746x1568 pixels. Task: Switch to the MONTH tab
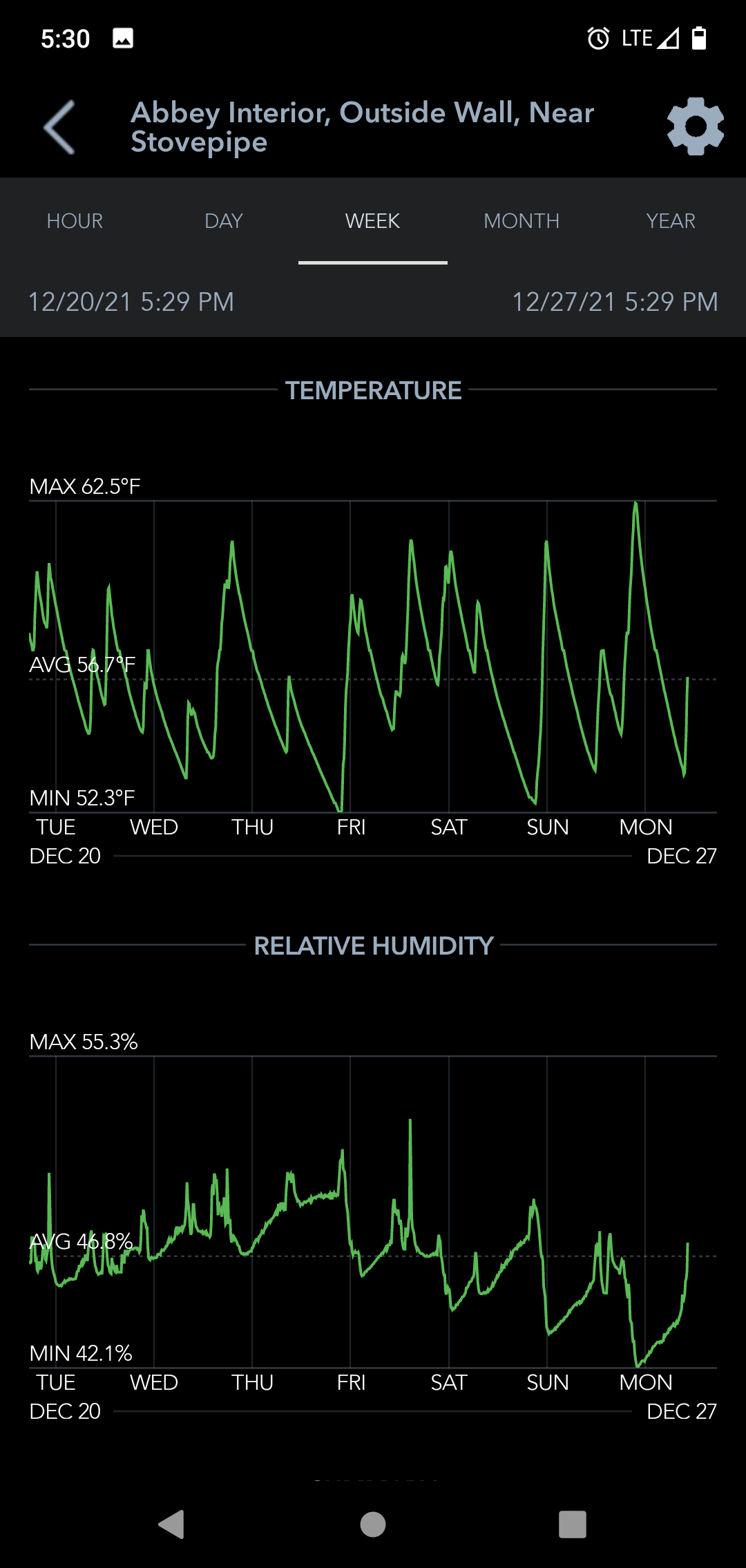click(522, 221)
